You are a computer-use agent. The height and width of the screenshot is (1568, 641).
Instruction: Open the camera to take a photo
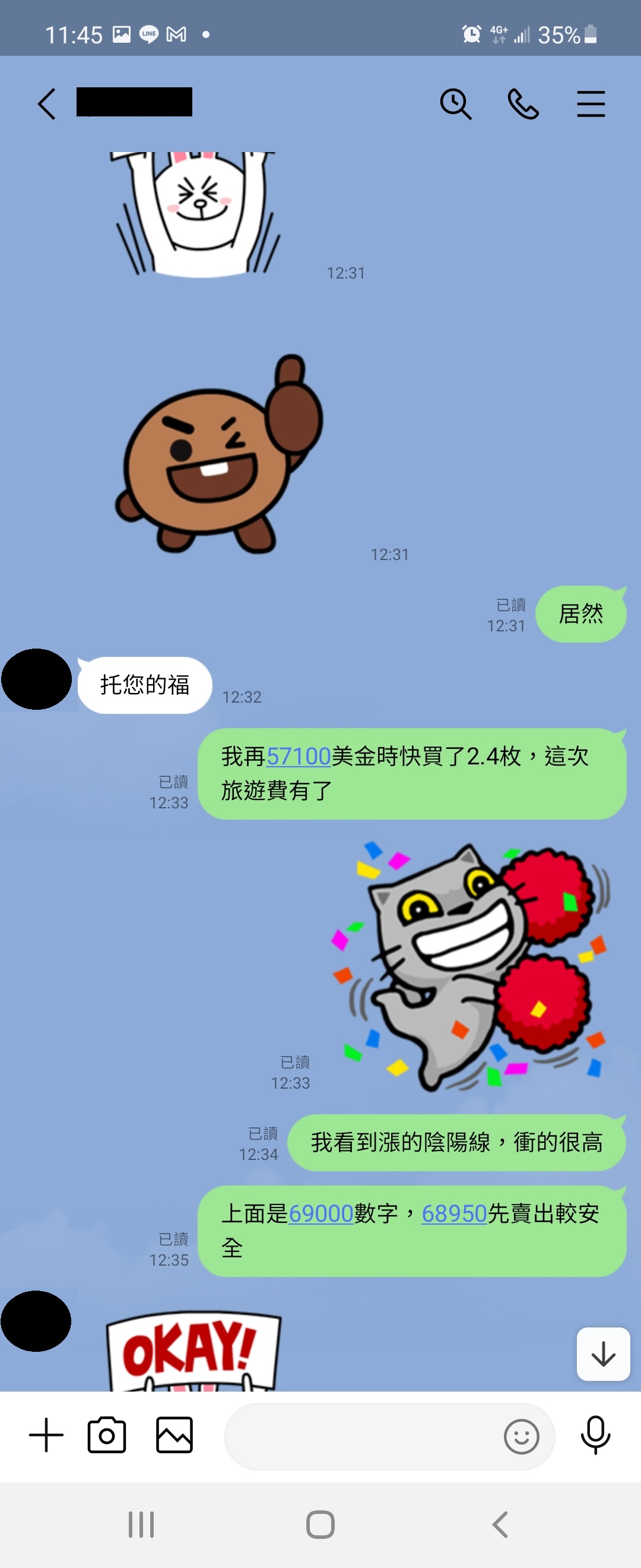(x=107, y=1436)
